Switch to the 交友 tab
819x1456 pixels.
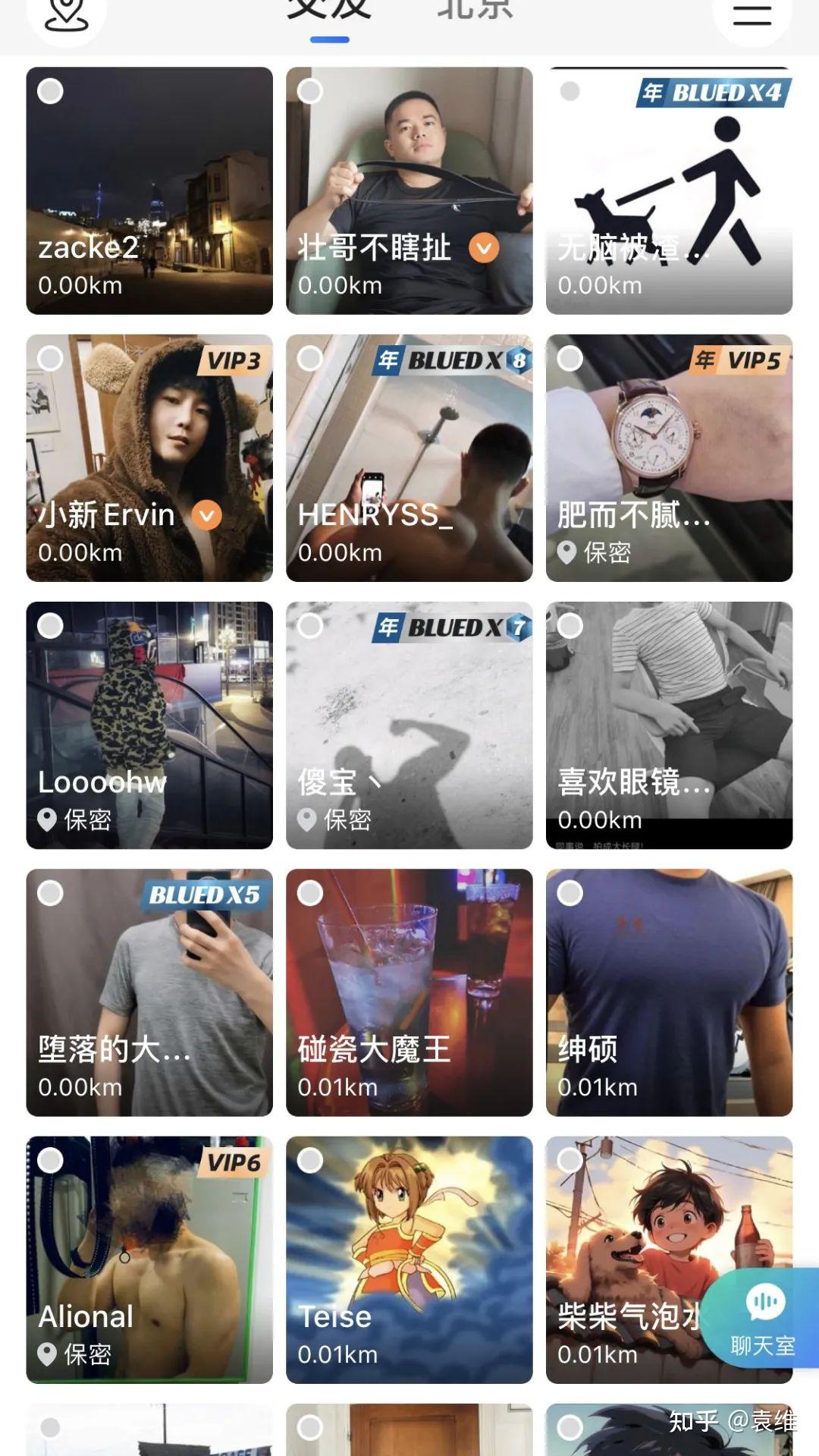328,10
